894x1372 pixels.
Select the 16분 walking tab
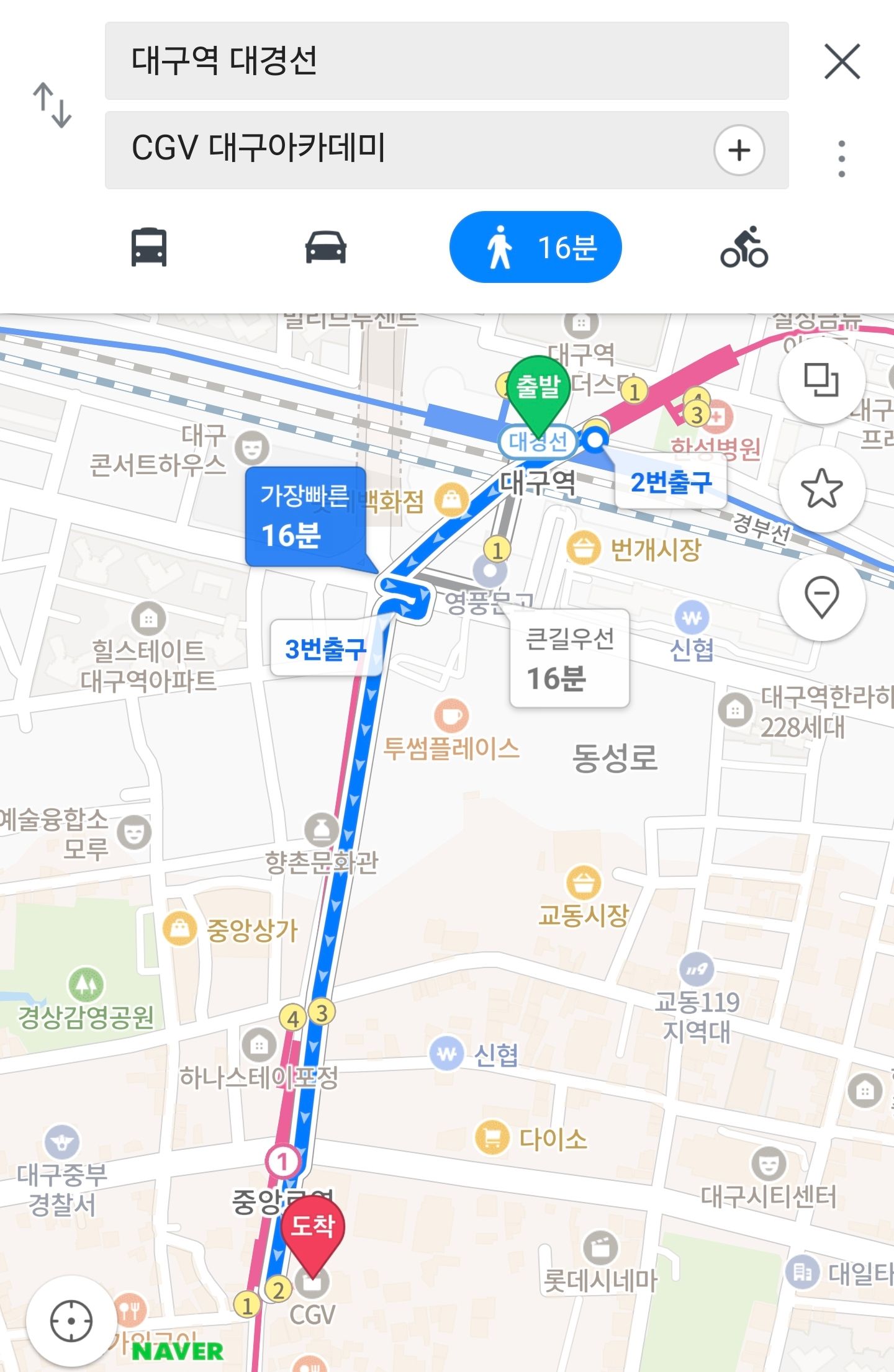535,248
